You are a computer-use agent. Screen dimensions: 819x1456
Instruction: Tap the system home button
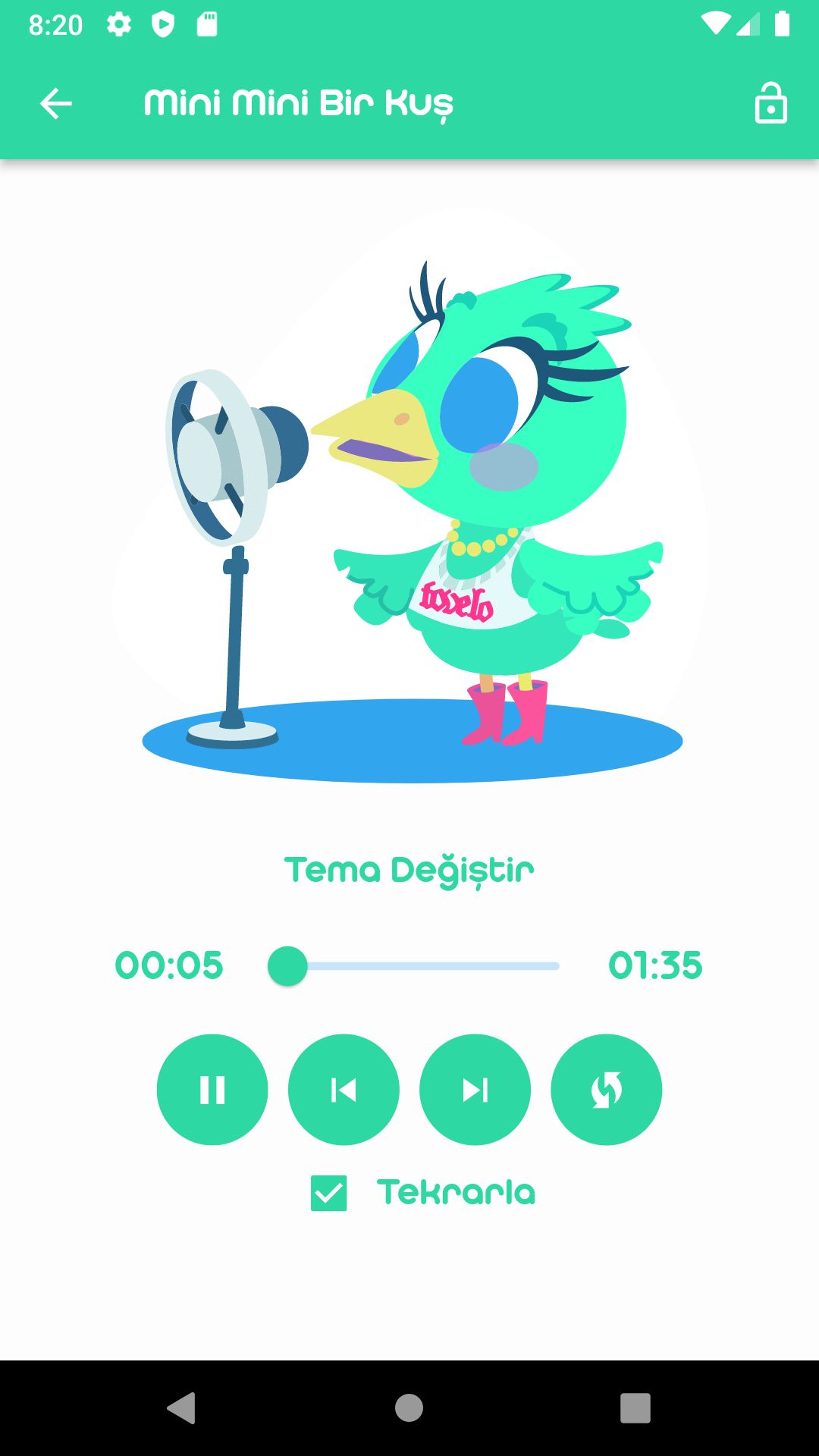(409, 1408)
